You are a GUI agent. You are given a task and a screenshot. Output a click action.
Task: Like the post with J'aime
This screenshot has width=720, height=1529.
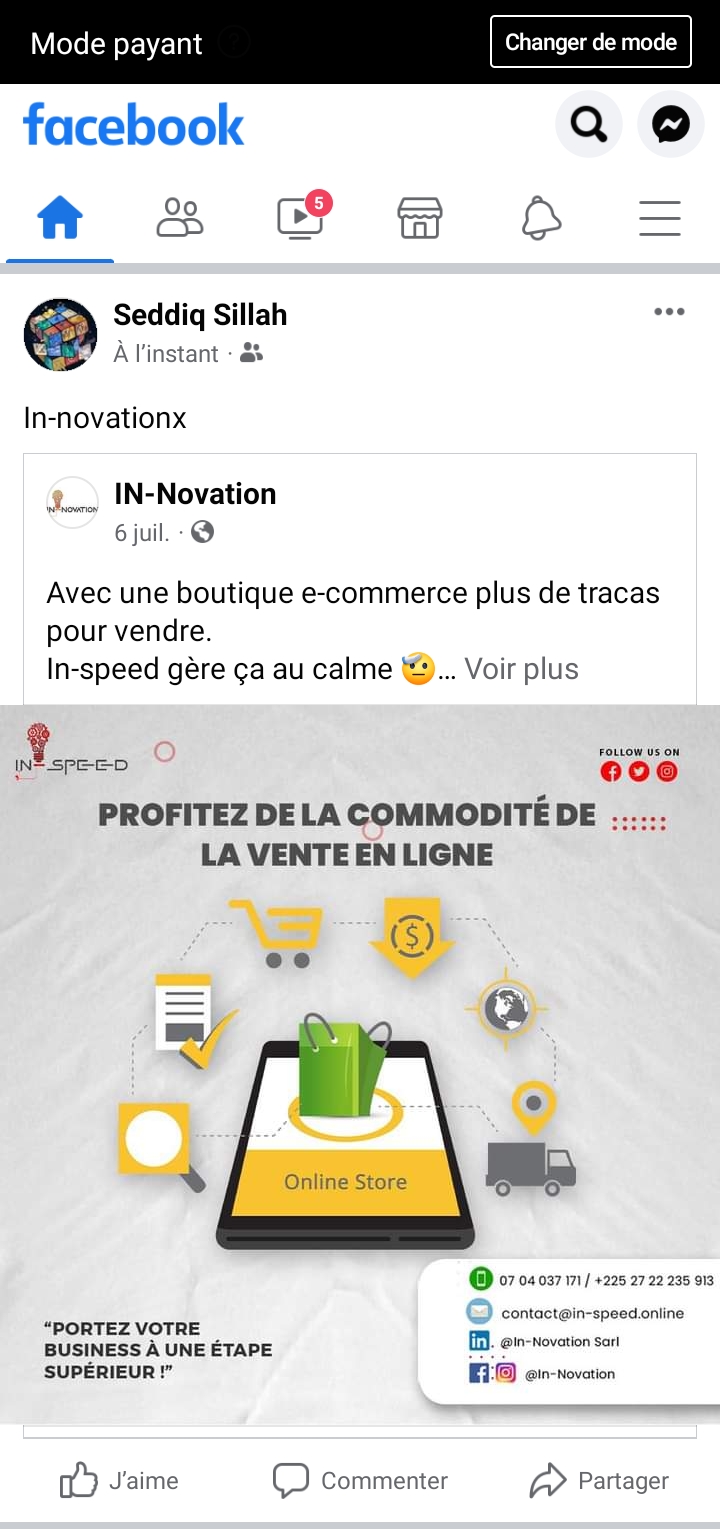pos(120,1480)
